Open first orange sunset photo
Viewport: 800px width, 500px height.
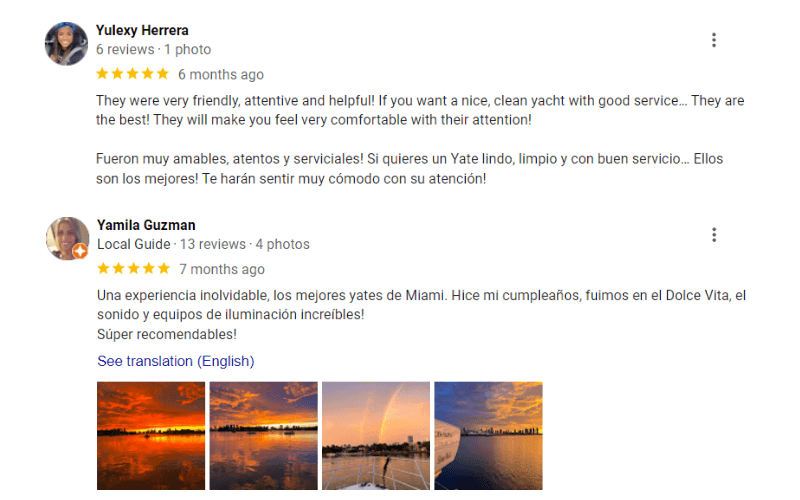click(150, 435)
